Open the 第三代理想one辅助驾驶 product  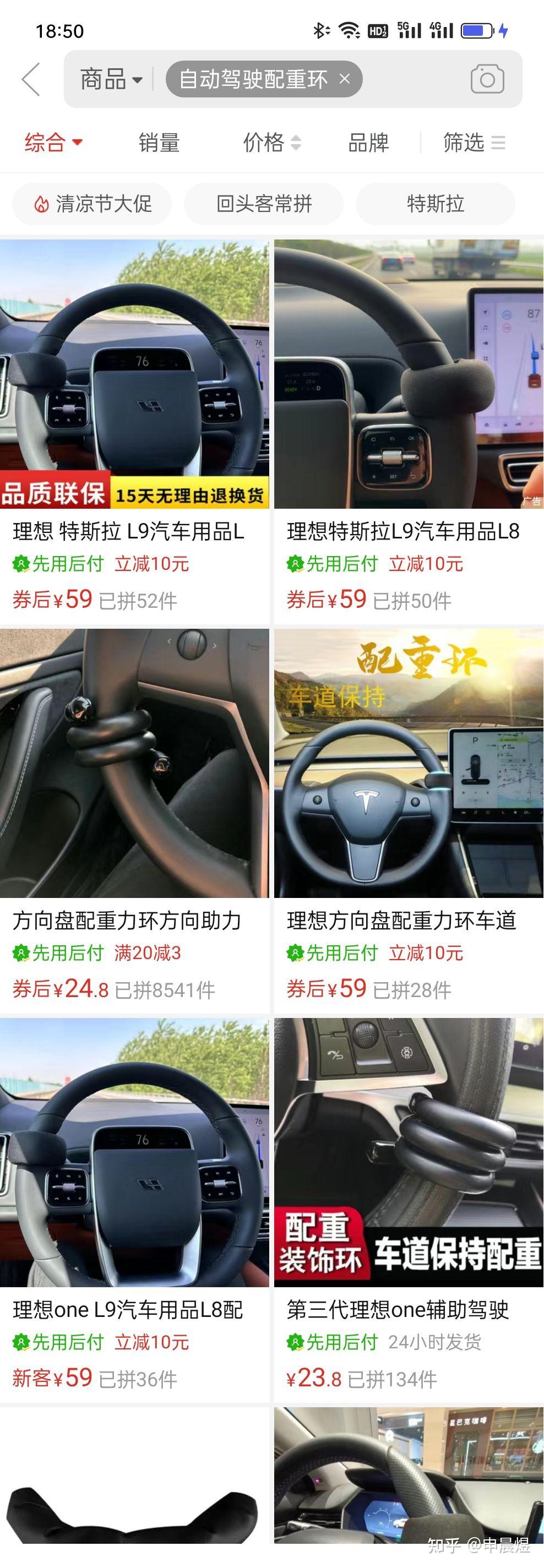click(409, 1205)
